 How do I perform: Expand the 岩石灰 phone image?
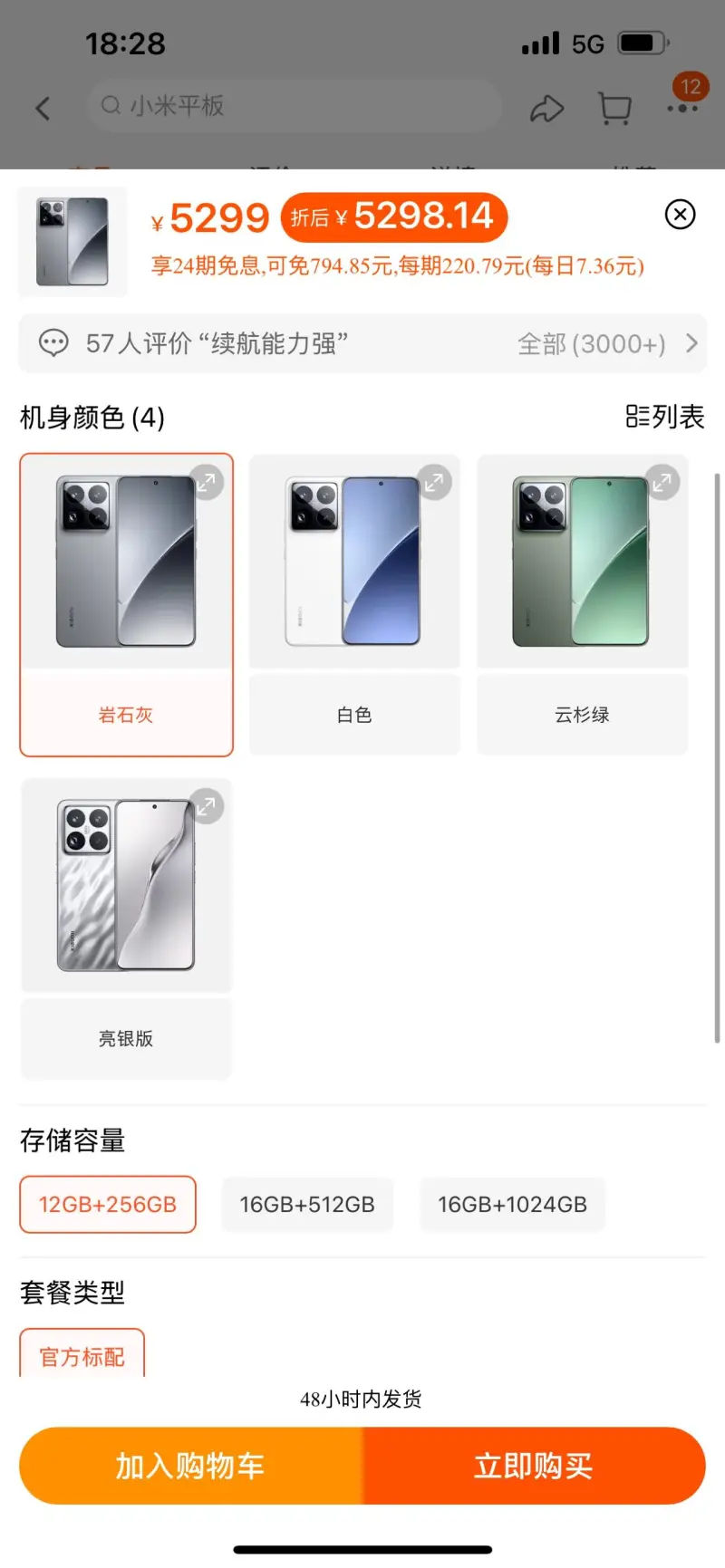click(x=206, y=482)
